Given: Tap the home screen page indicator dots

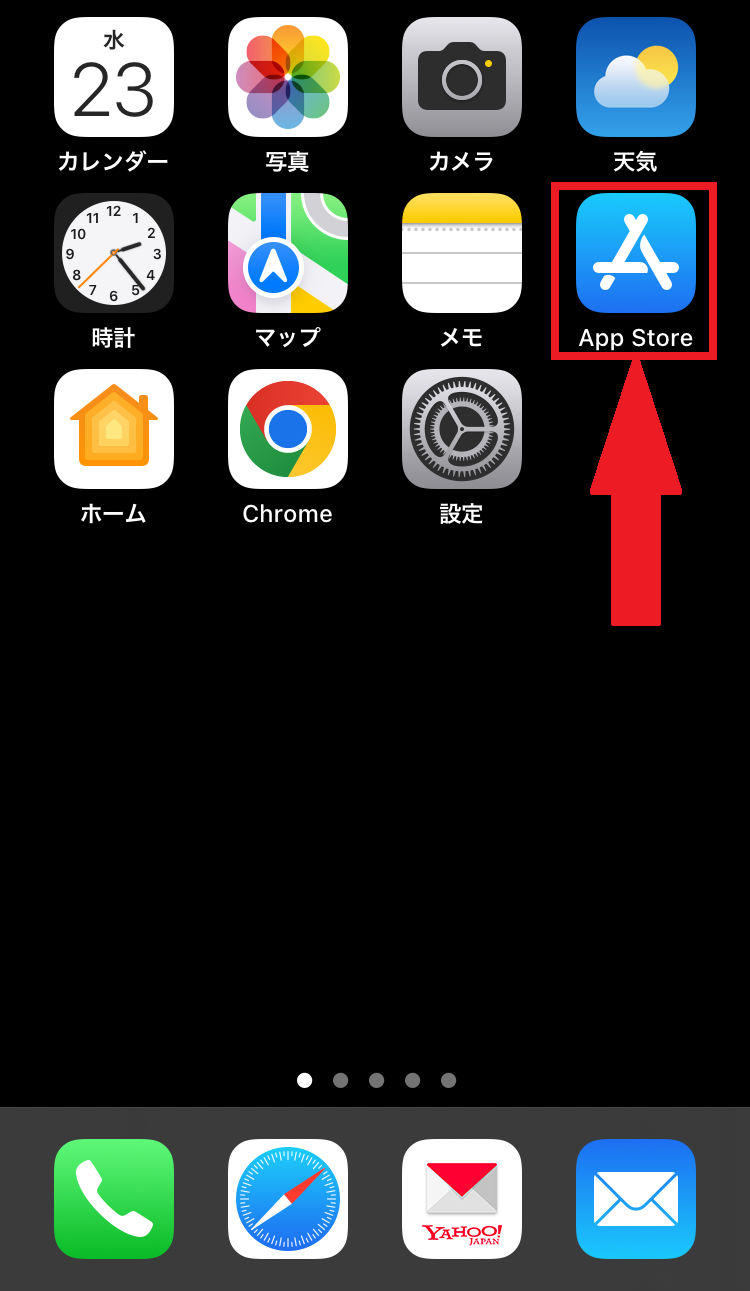Looking at the screenshot, I should [376, 1080].
